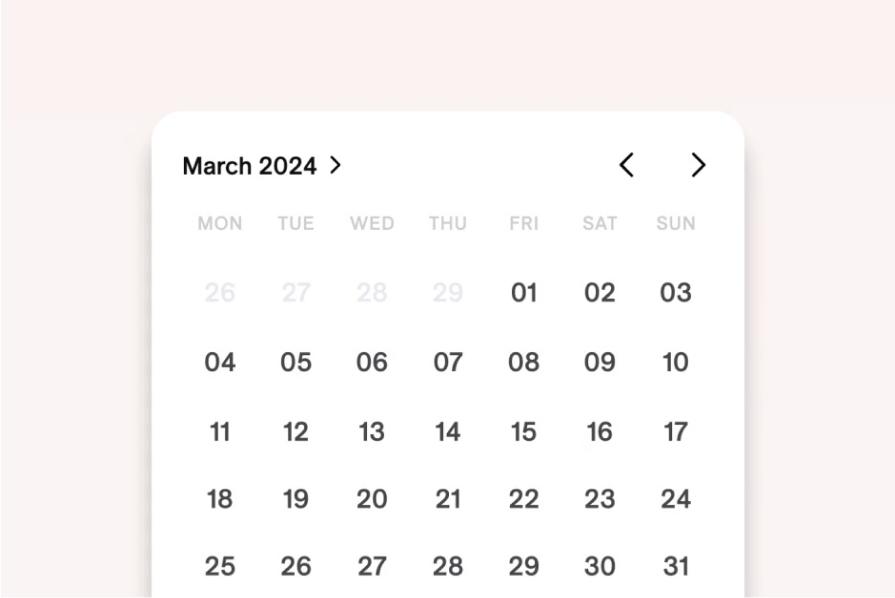
Task: Choose March 03 as the date
Action: pos(676,293)
